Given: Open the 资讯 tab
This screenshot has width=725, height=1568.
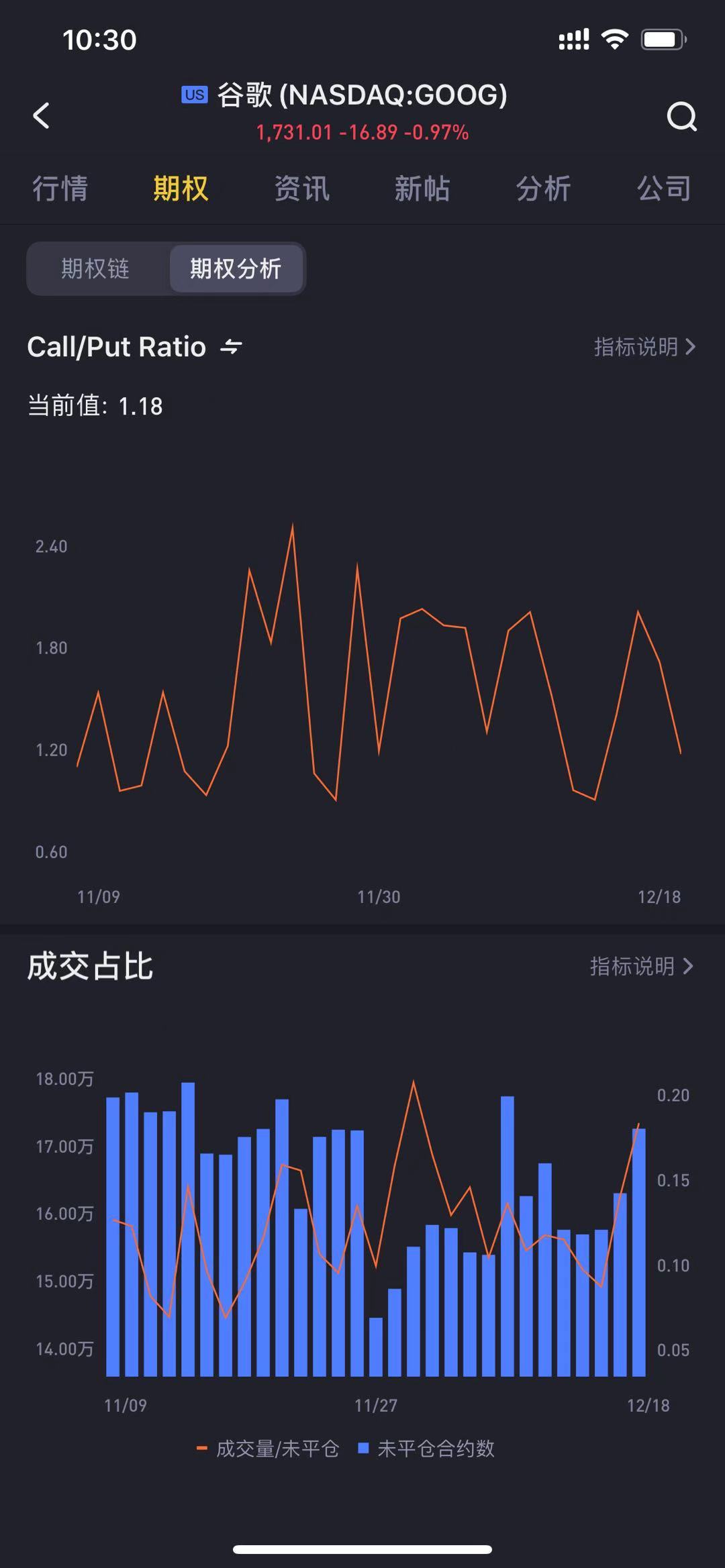Looking at the screenshot, I should tap(301, 189).
